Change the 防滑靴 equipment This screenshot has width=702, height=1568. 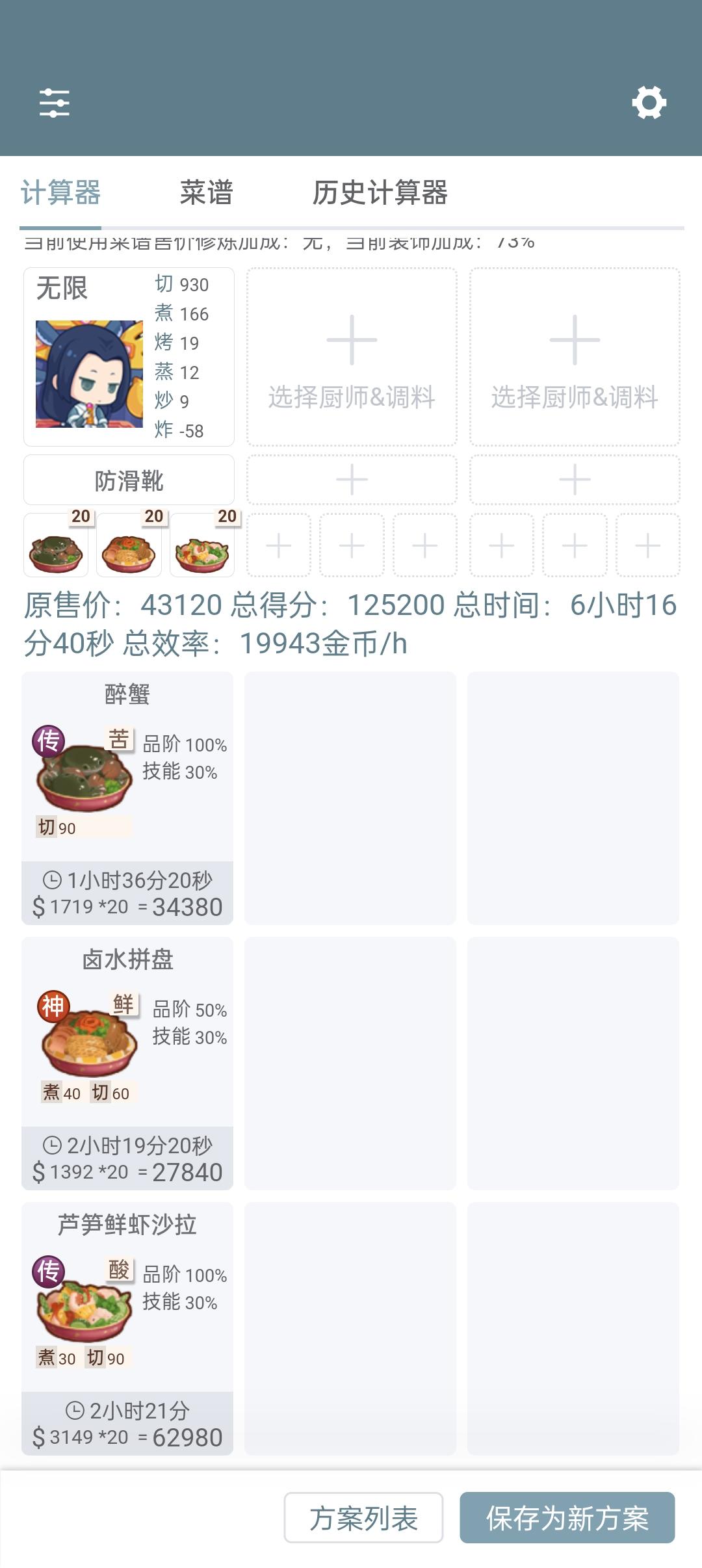tap(129, 480)
